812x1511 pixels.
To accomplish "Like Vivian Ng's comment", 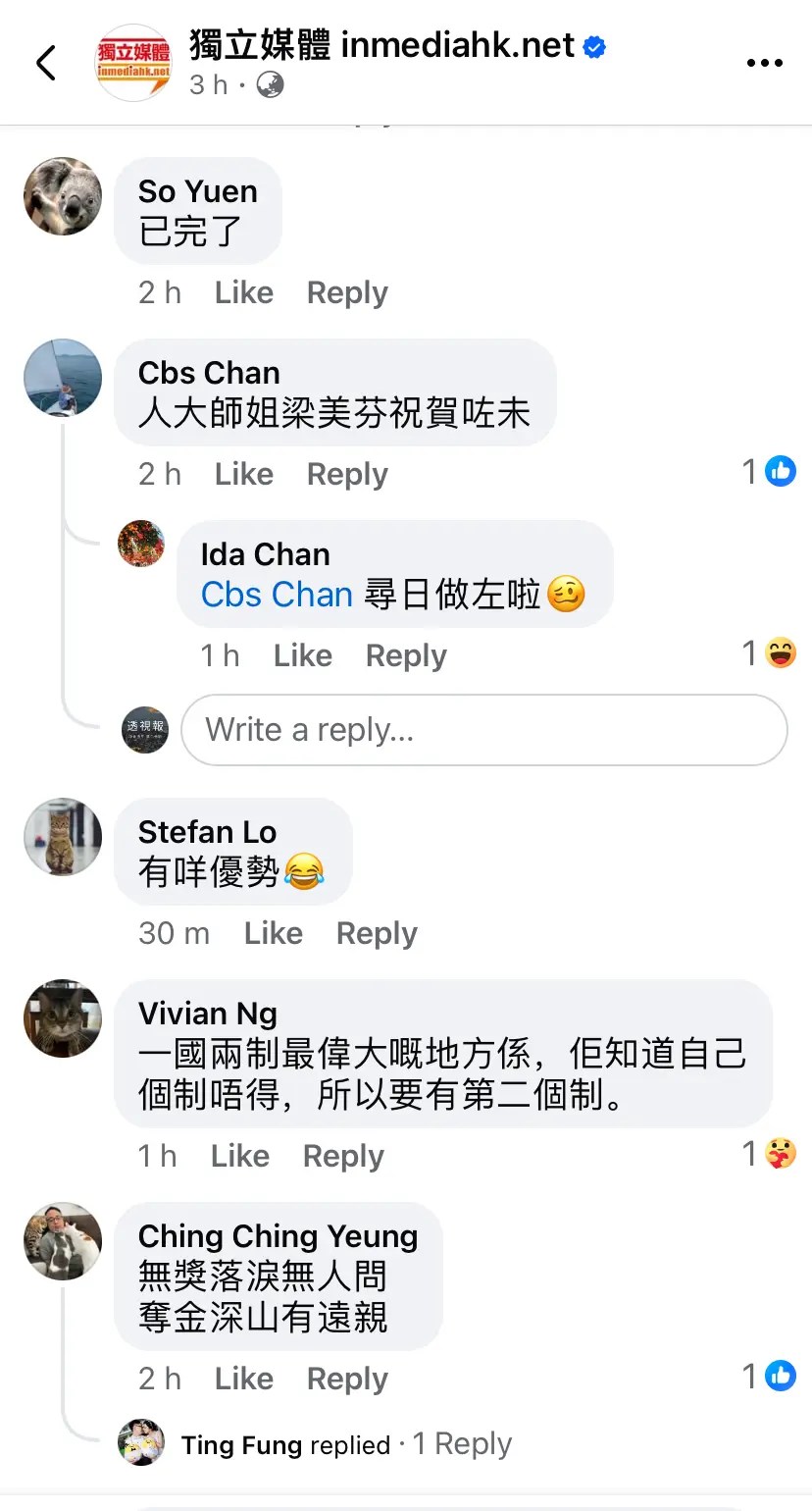I will coord(239,1156).
